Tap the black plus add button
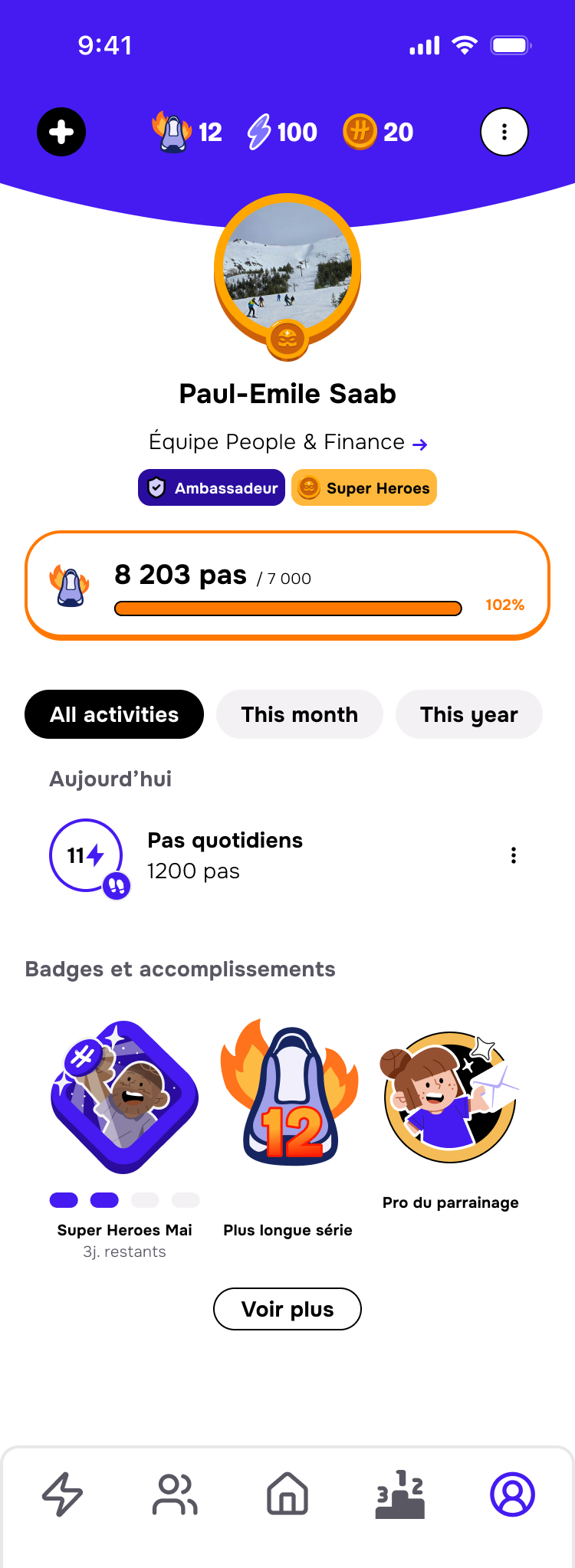Screen dimensions: 575x1568 pyautogui.click(x=61, y=132)
